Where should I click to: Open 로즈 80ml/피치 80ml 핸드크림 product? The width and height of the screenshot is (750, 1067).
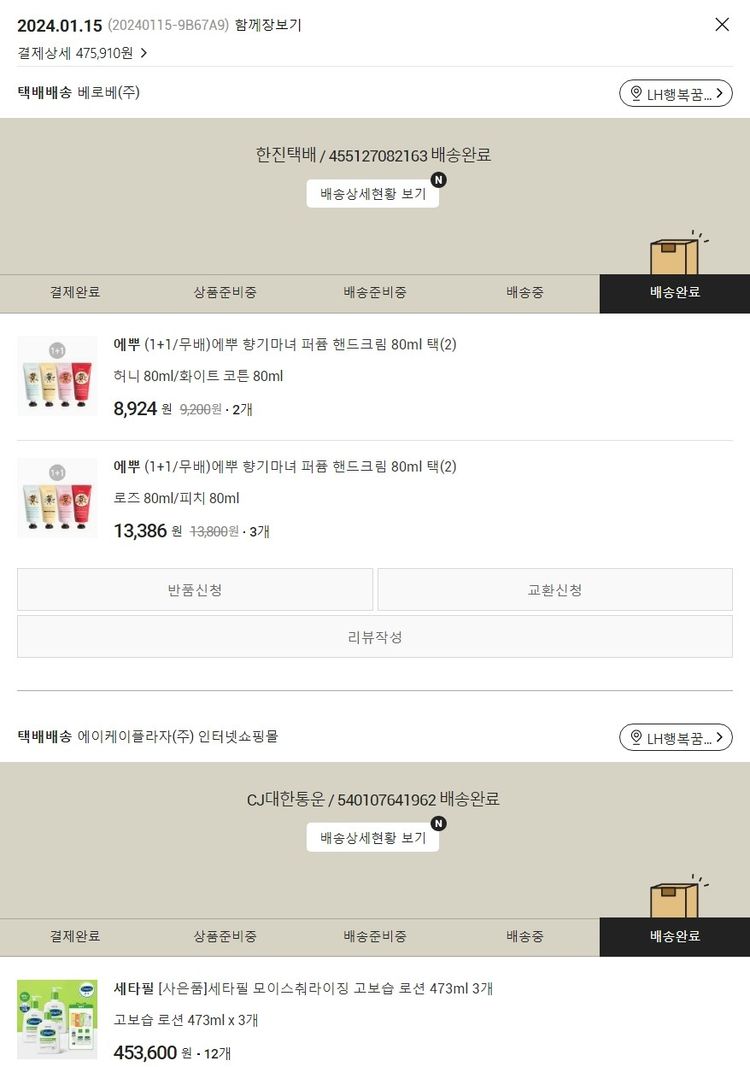coord(285,466)
